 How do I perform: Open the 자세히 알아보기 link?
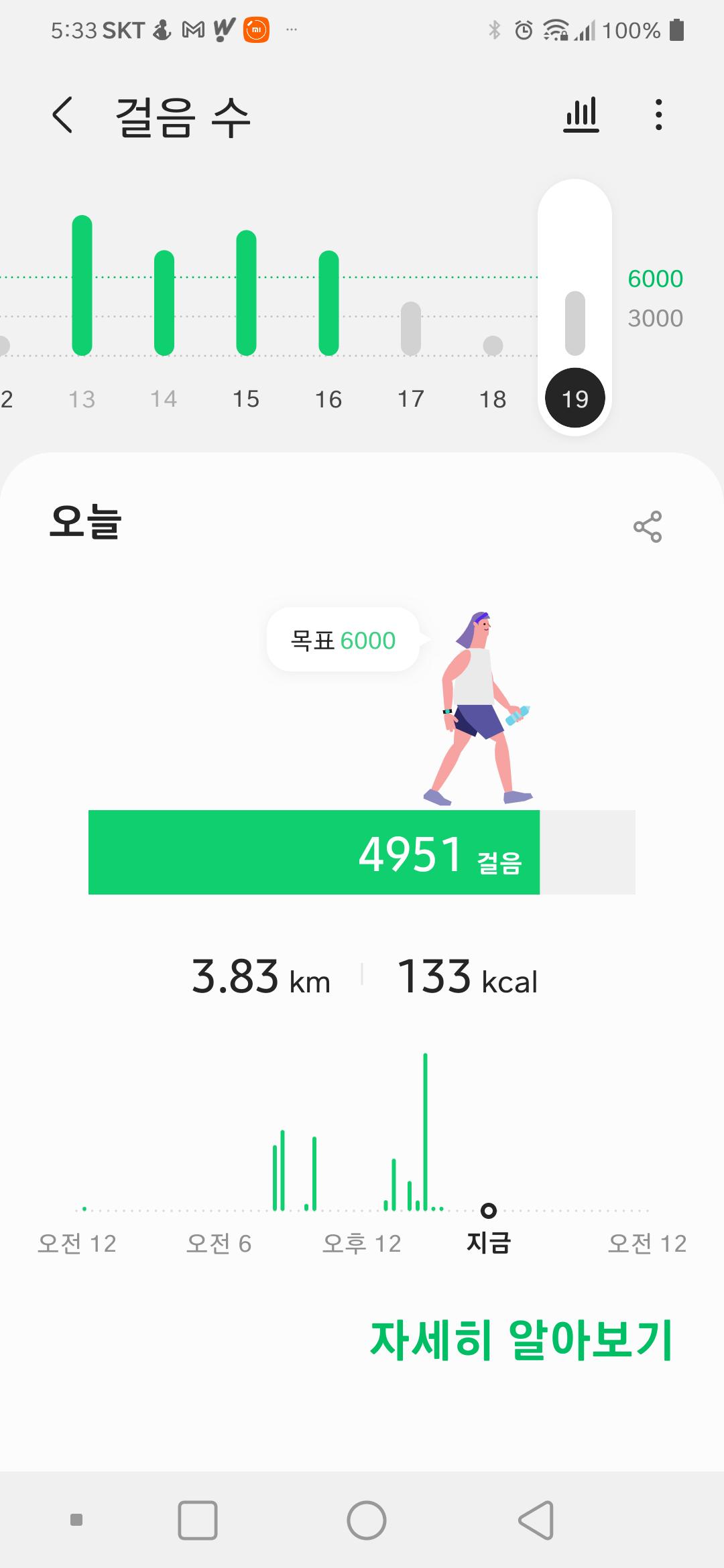coord(521,1340)
